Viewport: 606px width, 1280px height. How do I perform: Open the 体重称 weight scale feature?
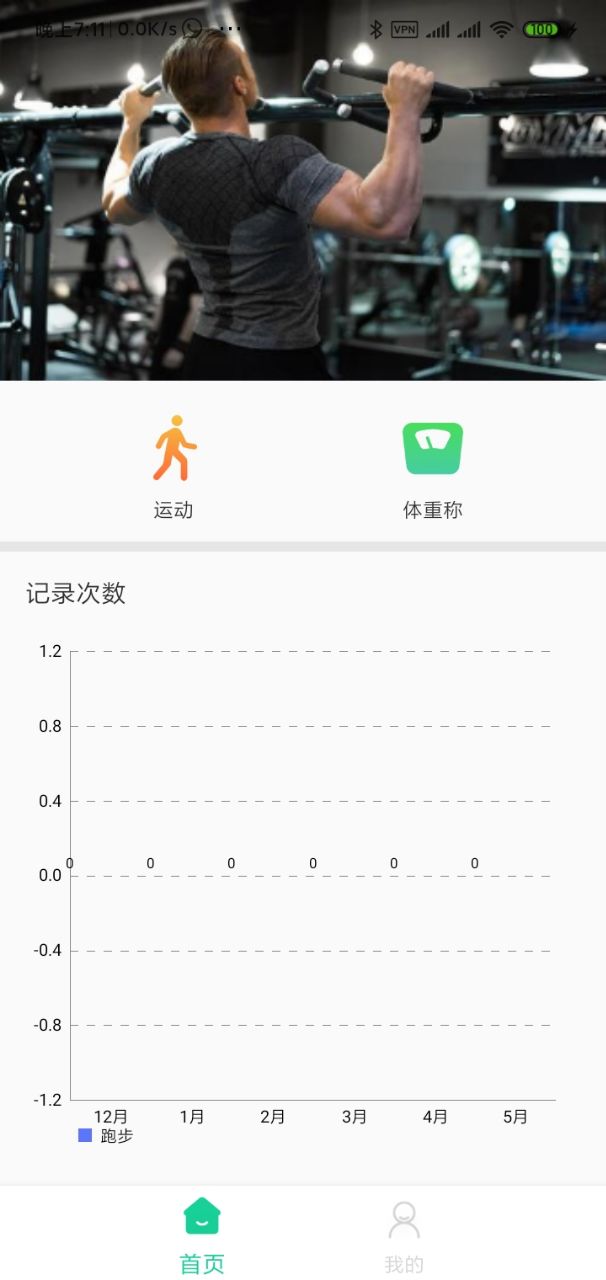click(x=432, y=466)
